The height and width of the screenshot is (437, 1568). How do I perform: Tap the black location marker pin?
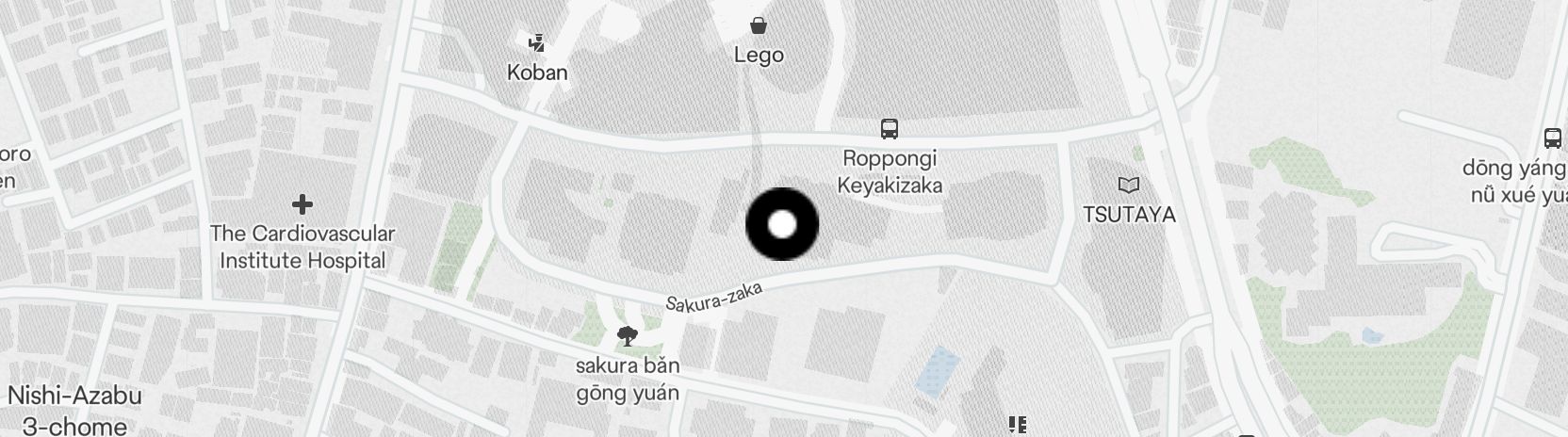782,224
